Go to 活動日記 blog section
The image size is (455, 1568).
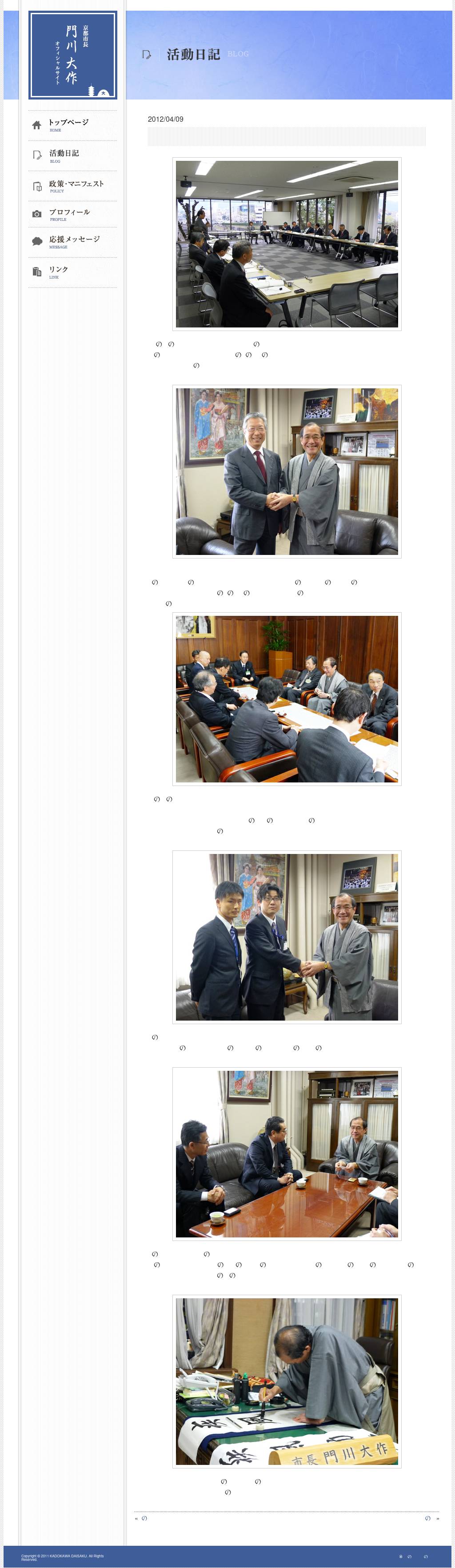[x=64, y=155]
